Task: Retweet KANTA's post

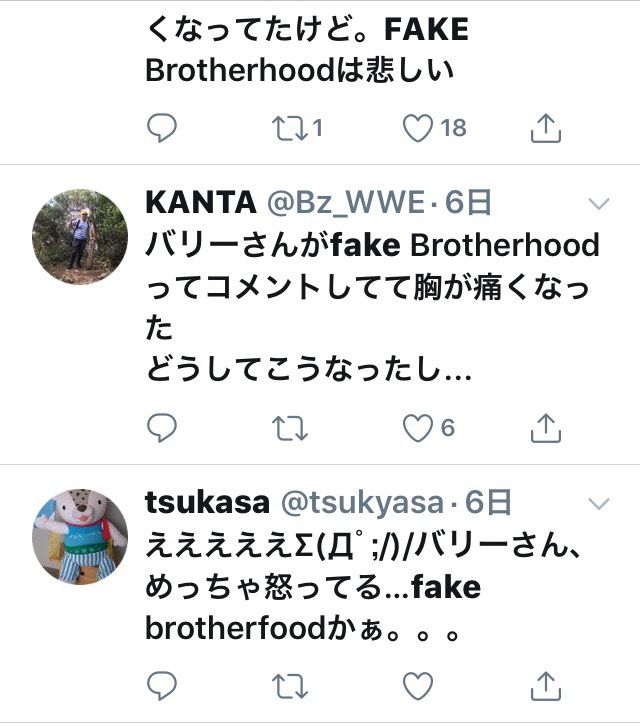Action: (290, 428)
